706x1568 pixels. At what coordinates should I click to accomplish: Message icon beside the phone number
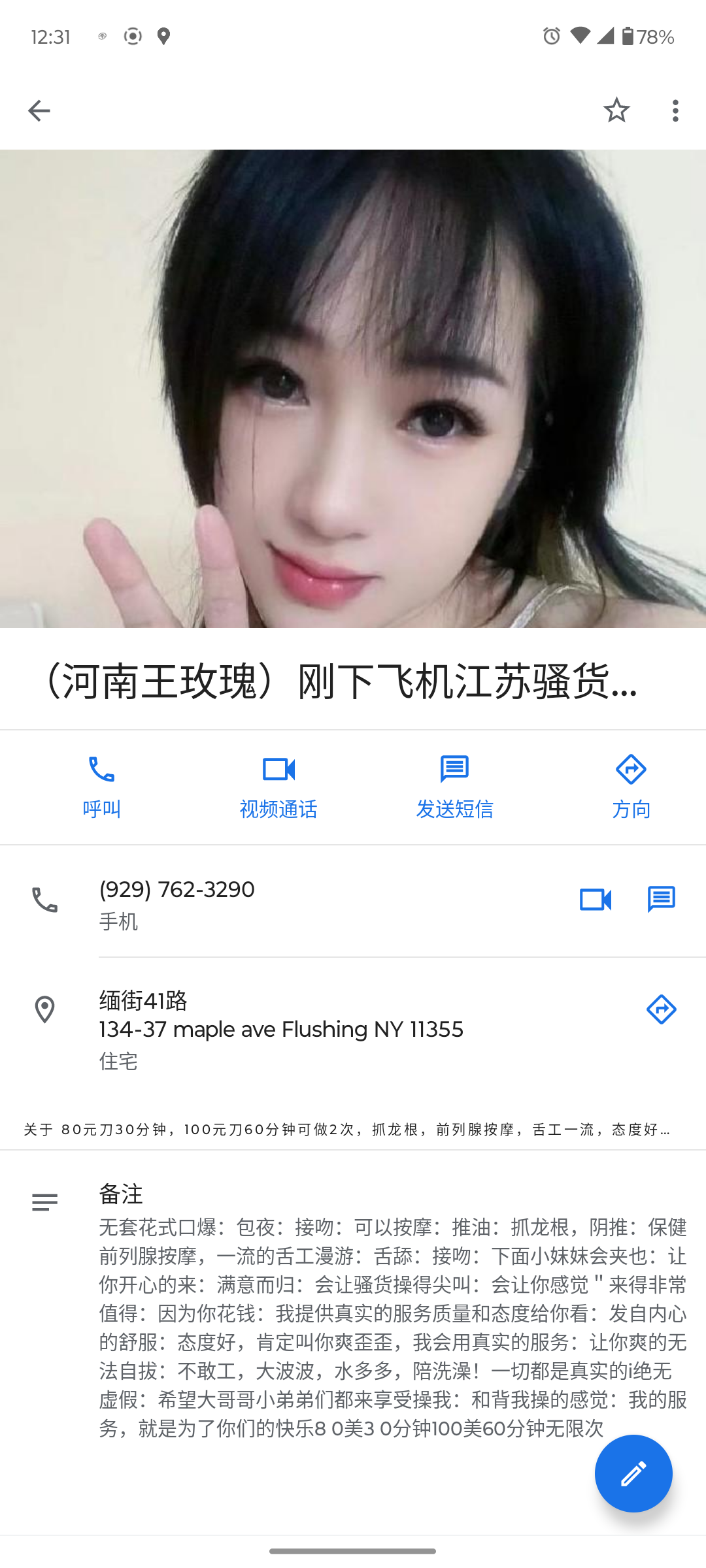[x=661, y=900]
